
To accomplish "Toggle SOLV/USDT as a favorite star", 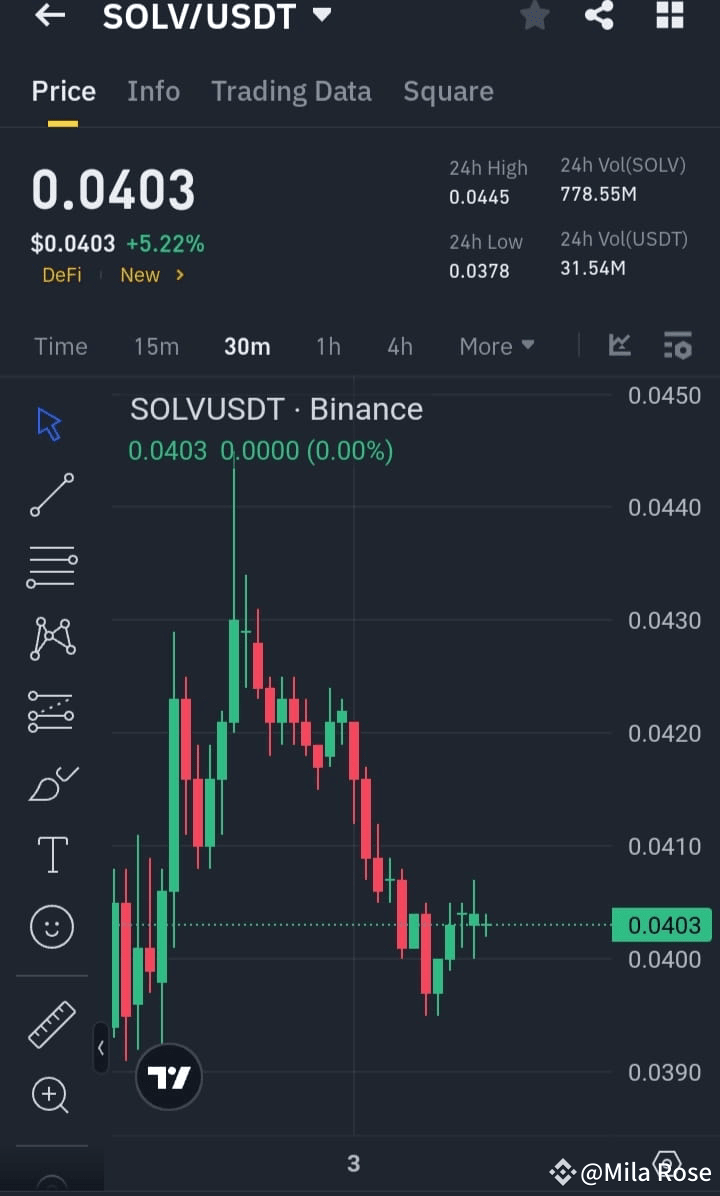I will 534,16.
